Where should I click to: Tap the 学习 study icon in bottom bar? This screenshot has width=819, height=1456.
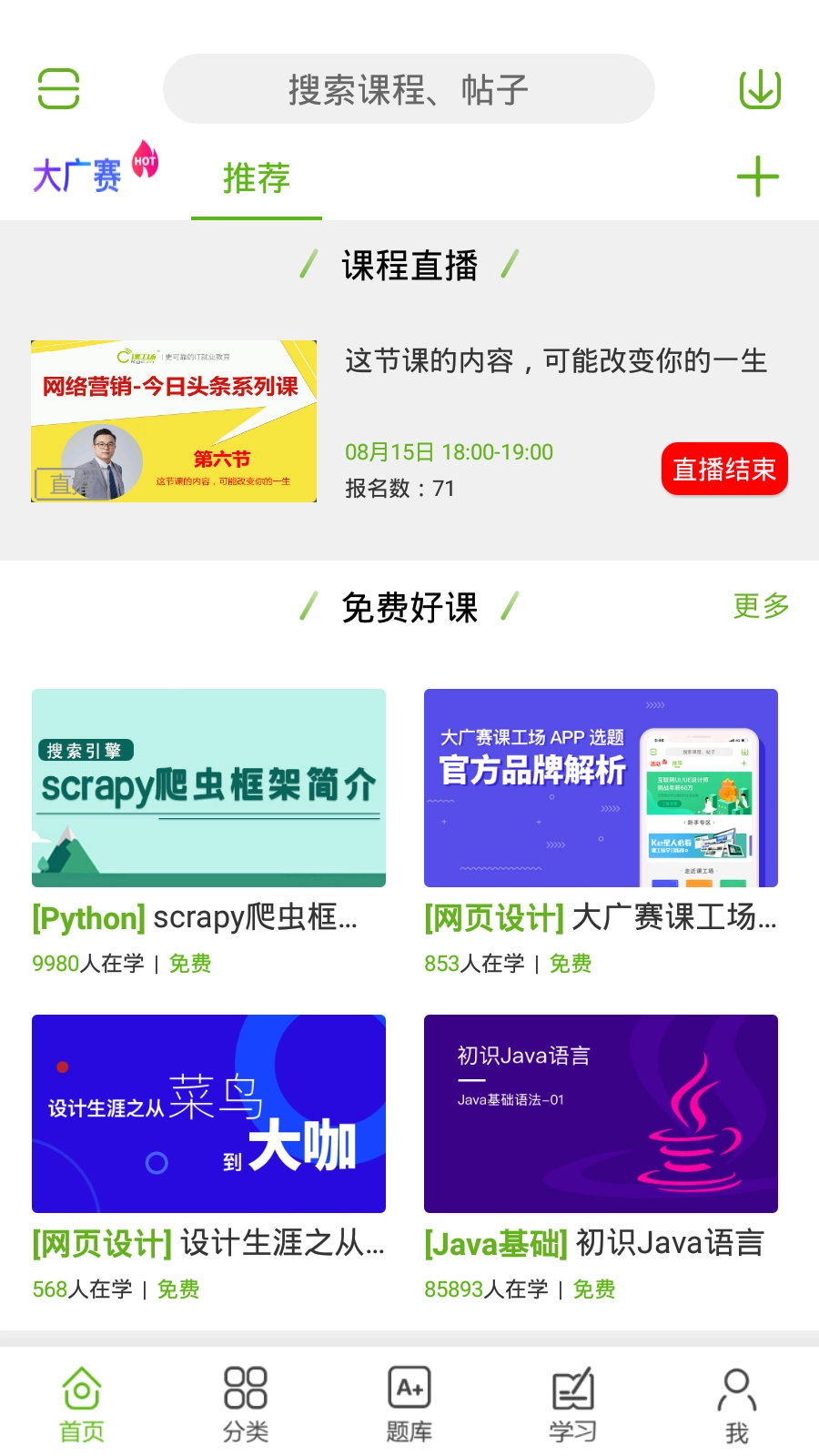pyautogui.click(x=573, y=1399)
